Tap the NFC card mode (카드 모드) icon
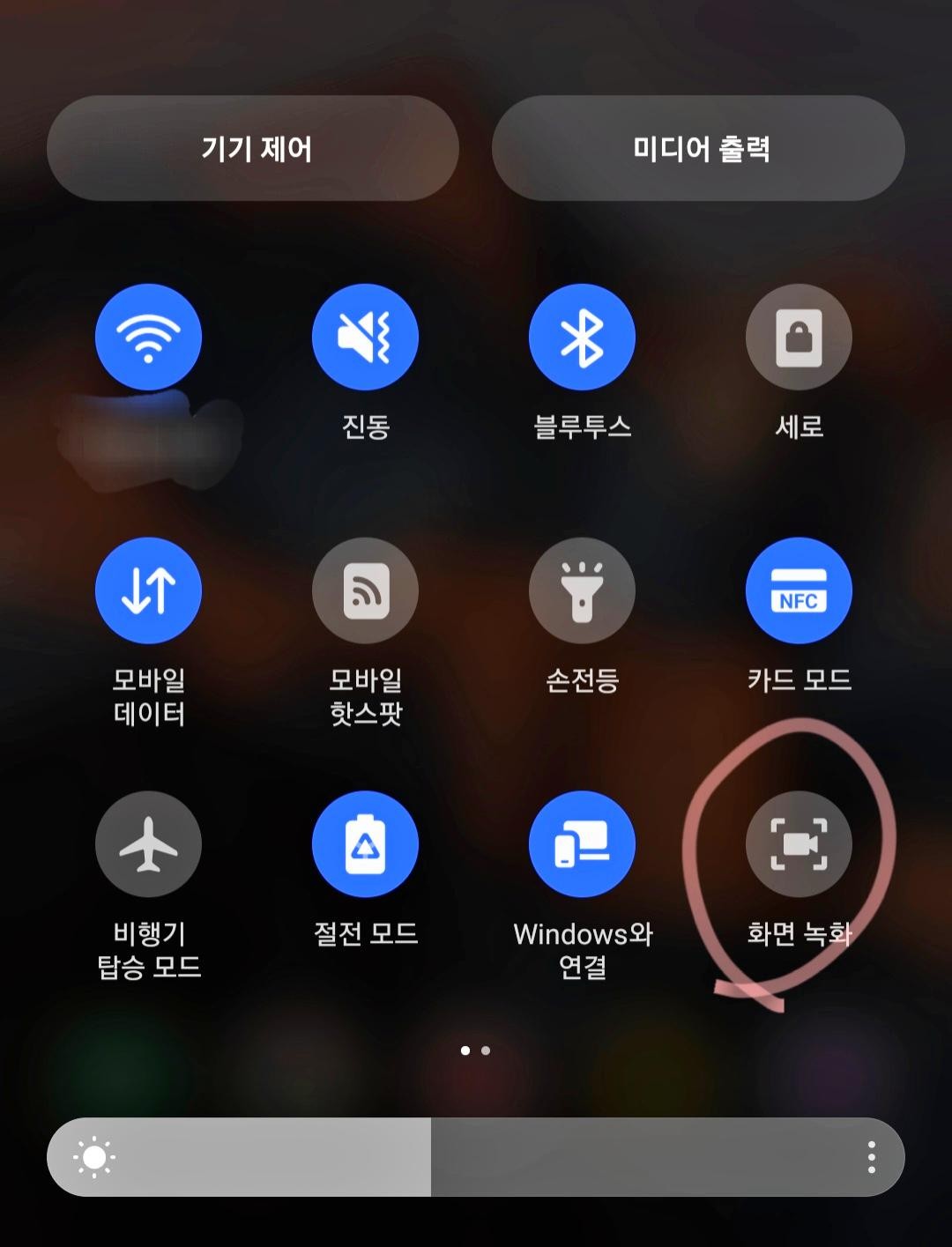This screenshot has width=952, height=1247. click(799, 590)
